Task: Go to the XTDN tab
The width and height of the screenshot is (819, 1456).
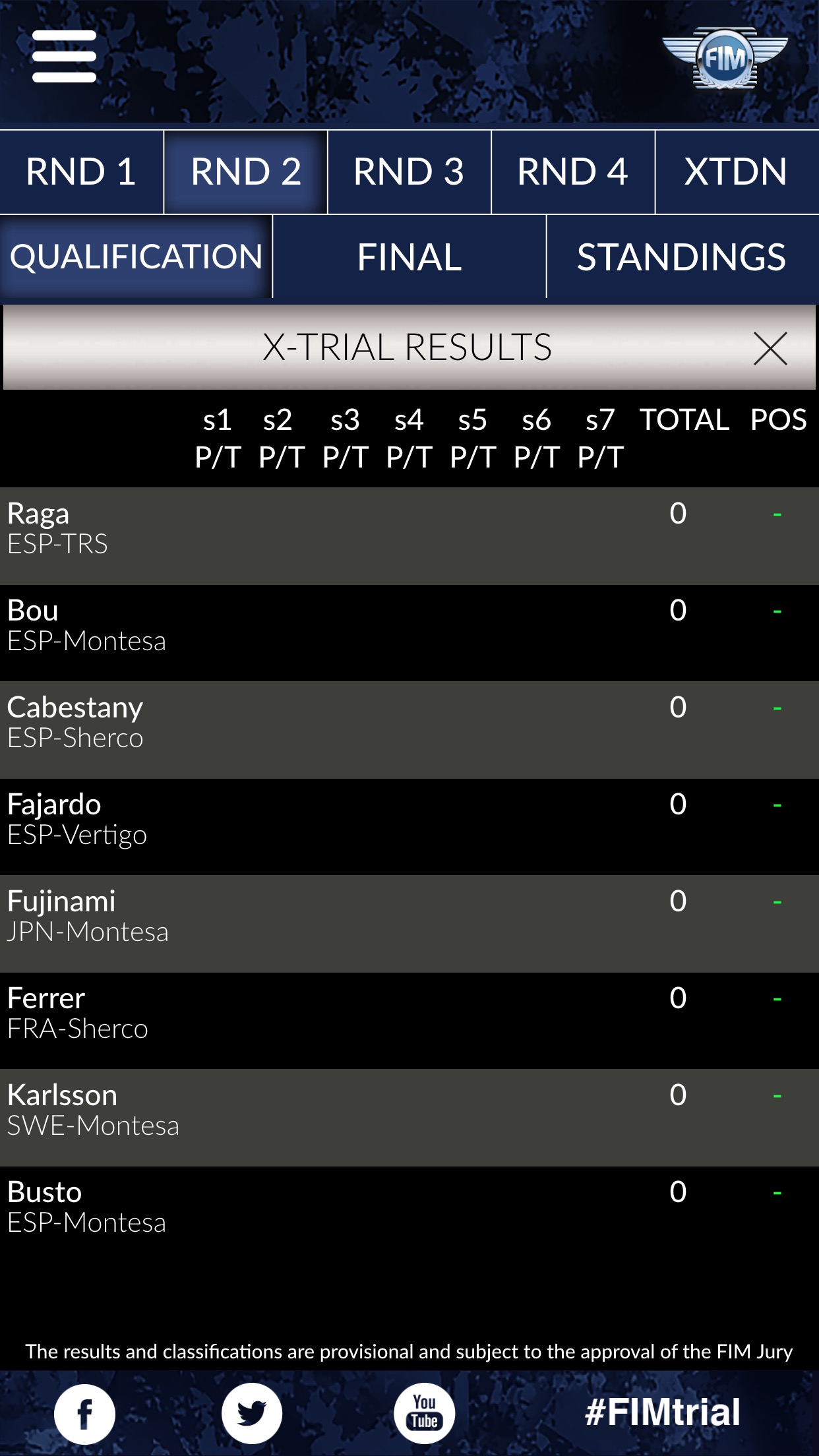Action: pos(736,172)
